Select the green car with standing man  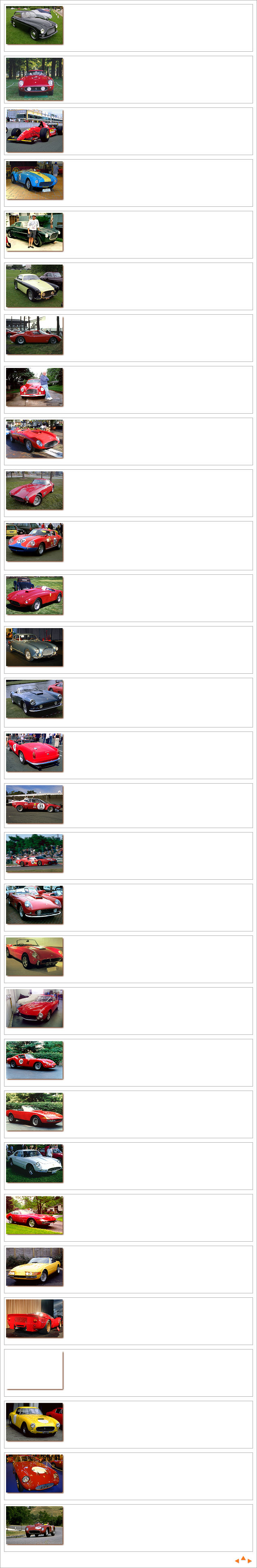coord(35,232)
